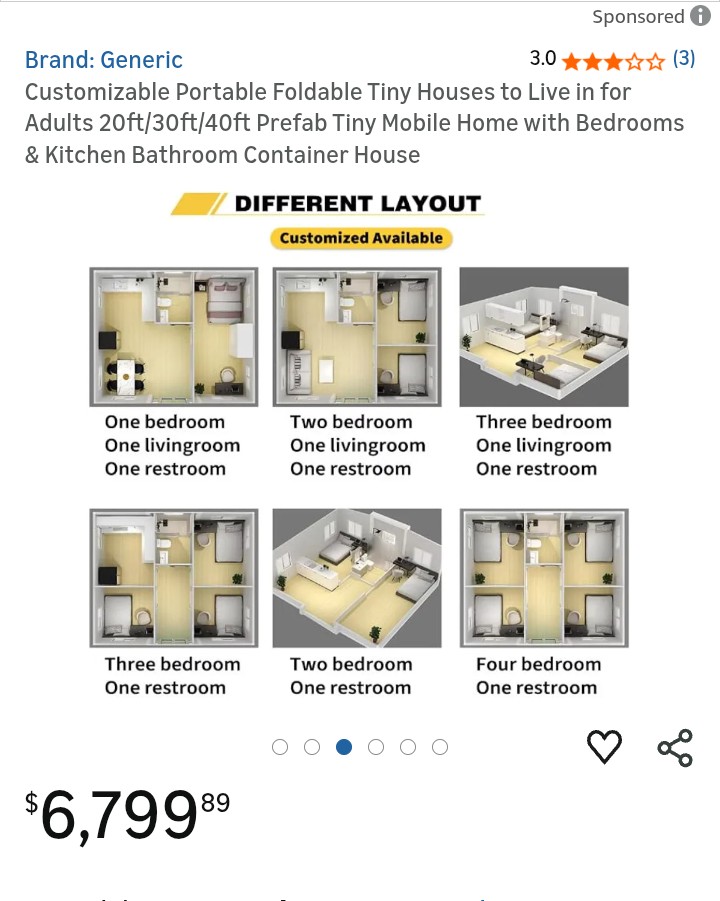Jump to the last image dot
This screenshot has width=720, height=901.
tap(440, 747)
